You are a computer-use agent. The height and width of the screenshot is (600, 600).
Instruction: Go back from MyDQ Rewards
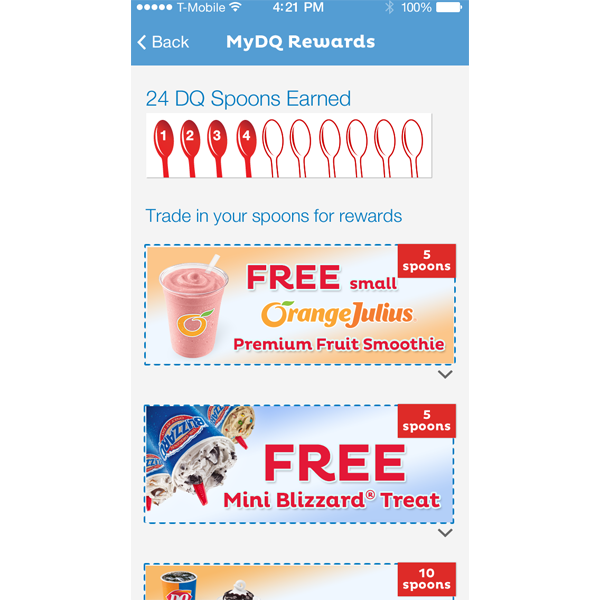point(163,42)
